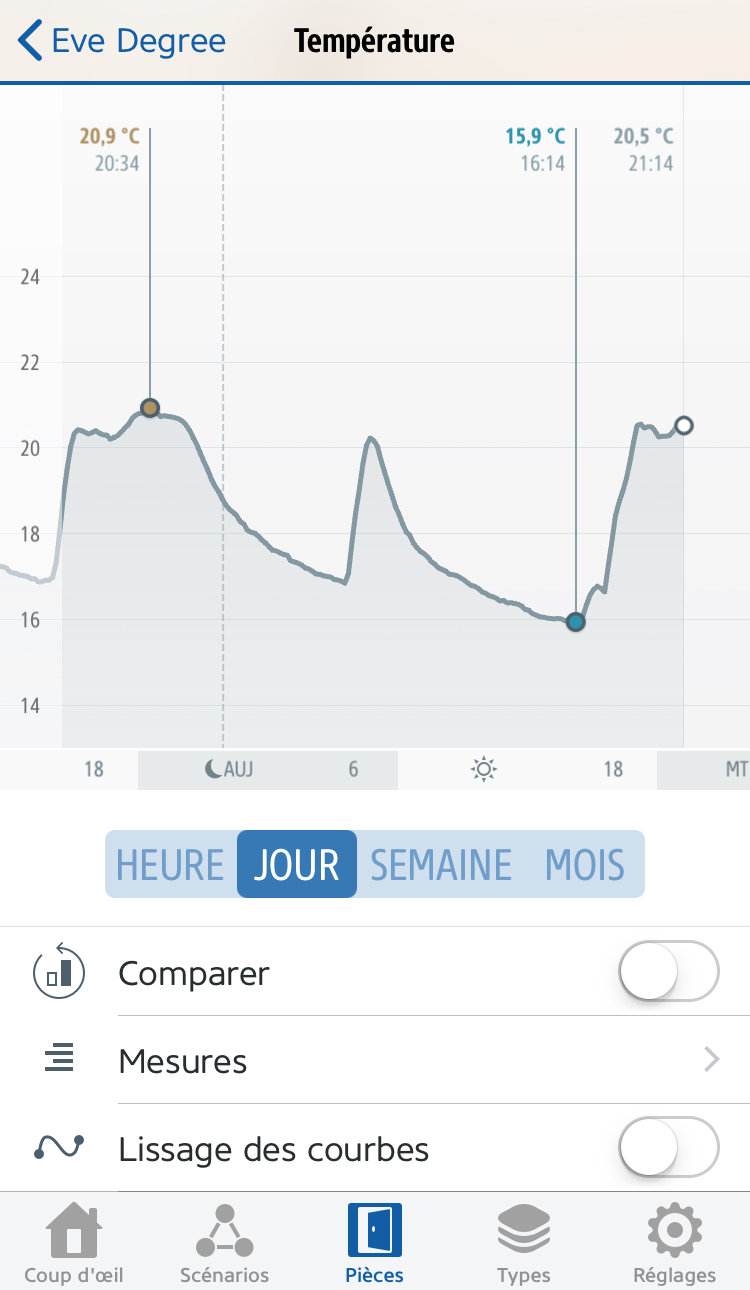The image size is (750, 1290).
Task: Select the JOUR segment
Action: pyautogui.click(x=297, y=864)
